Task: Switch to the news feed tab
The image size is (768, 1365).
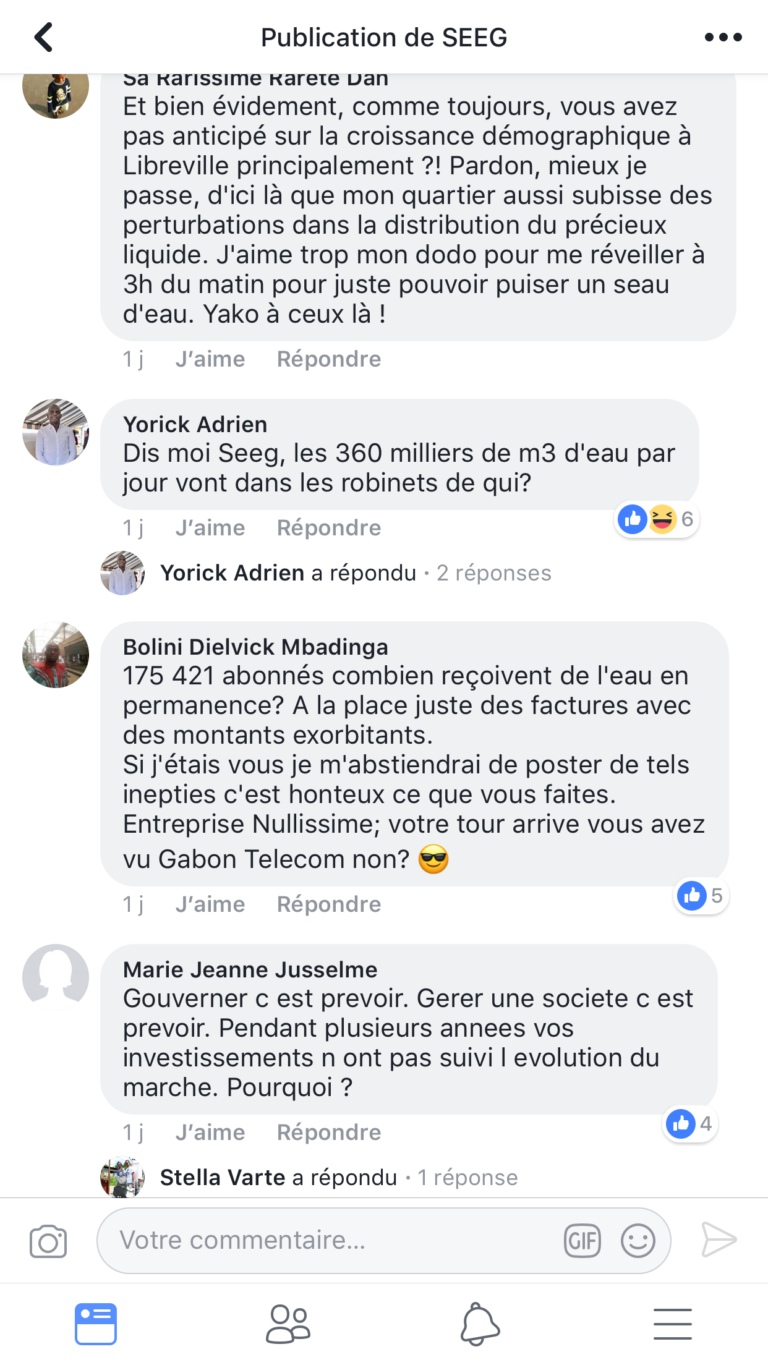Action: [x=96, y=1324]
